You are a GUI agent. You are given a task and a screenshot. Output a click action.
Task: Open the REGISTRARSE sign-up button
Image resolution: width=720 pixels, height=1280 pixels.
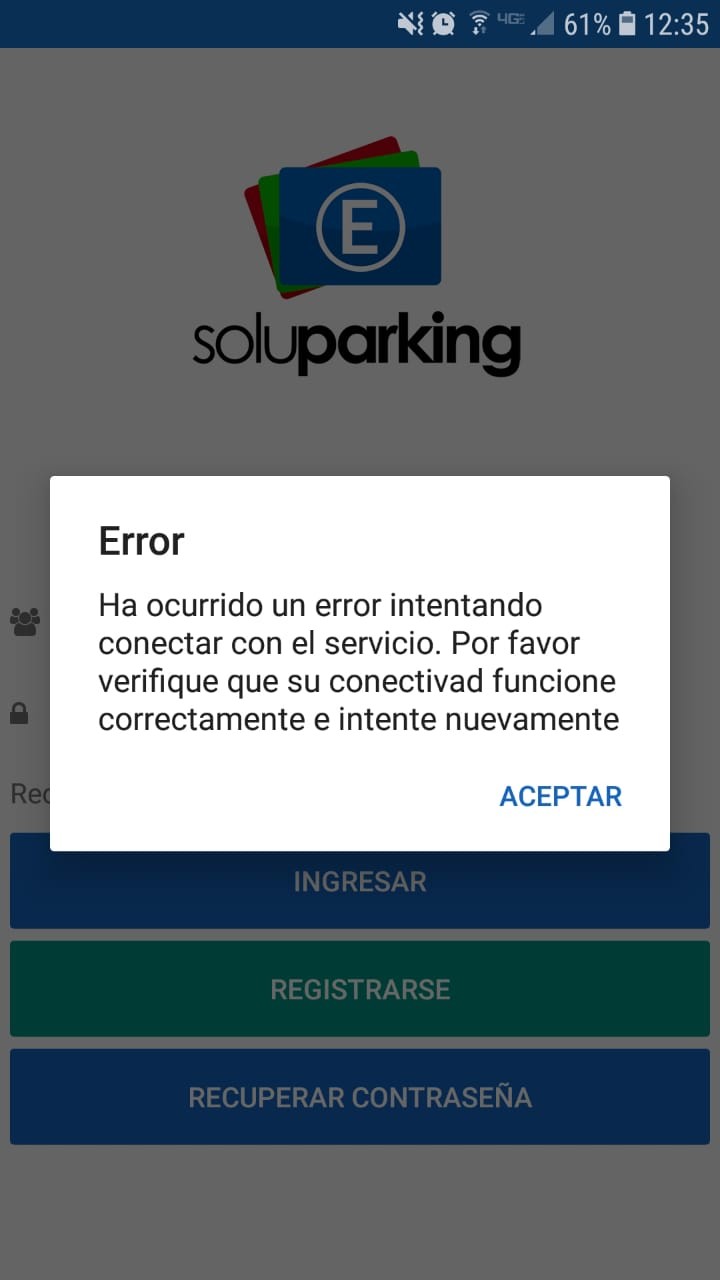(x=360, y=989)
